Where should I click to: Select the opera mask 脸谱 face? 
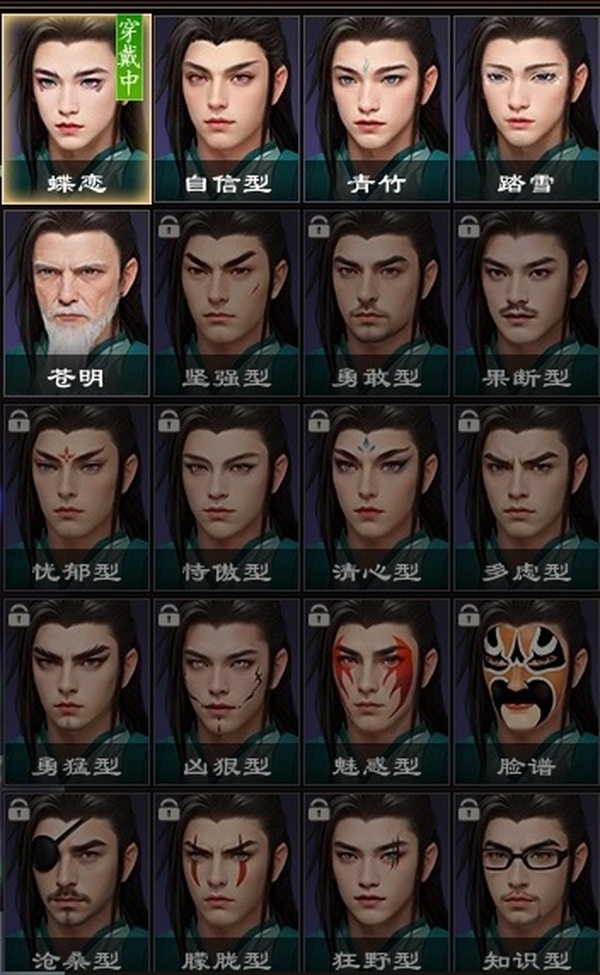526,690
